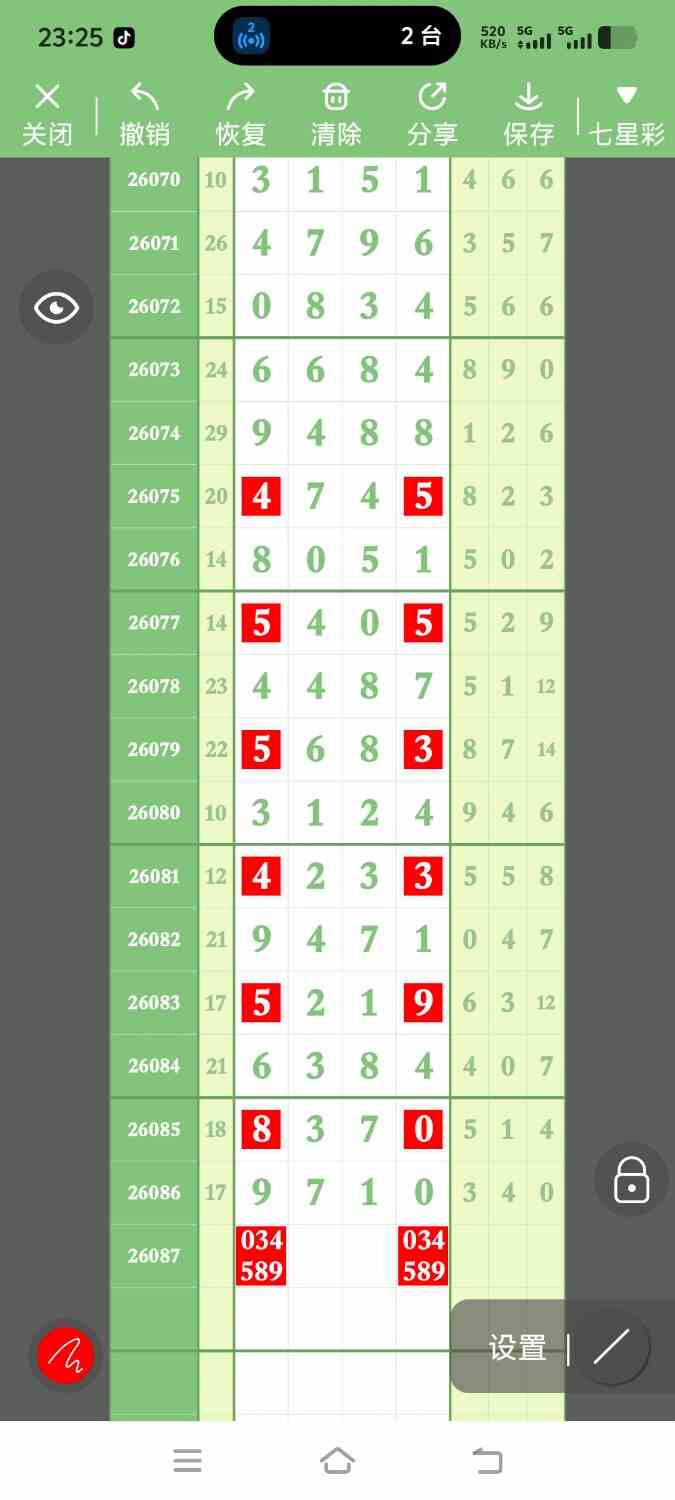Open the 七星彩 lottery type dropdown
The image size is (675, 1500).
coord(627,115)
